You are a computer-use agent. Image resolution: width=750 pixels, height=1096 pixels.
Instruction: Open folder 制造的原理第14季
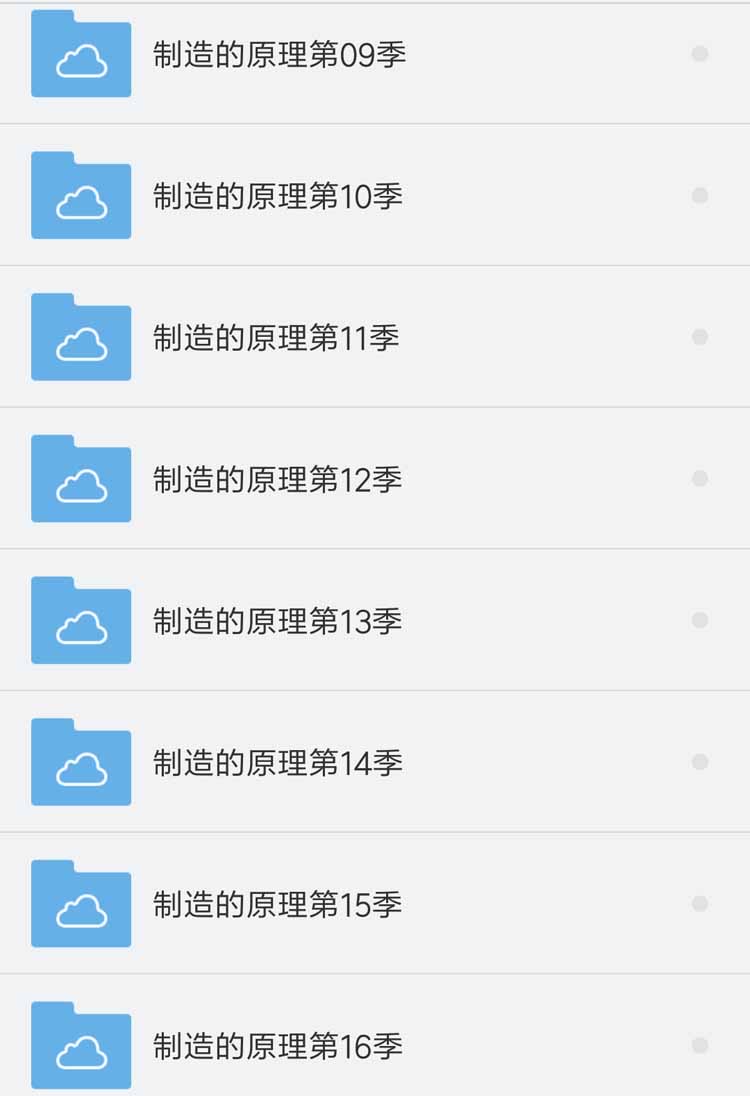click(277, 763)
